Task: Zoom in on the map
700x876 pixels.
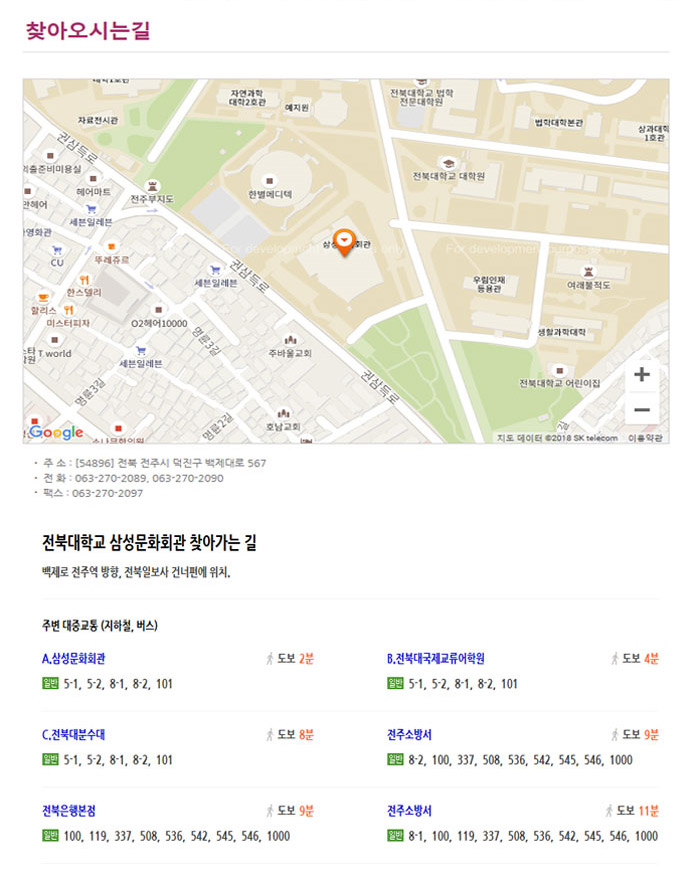Action: point(641,376)
